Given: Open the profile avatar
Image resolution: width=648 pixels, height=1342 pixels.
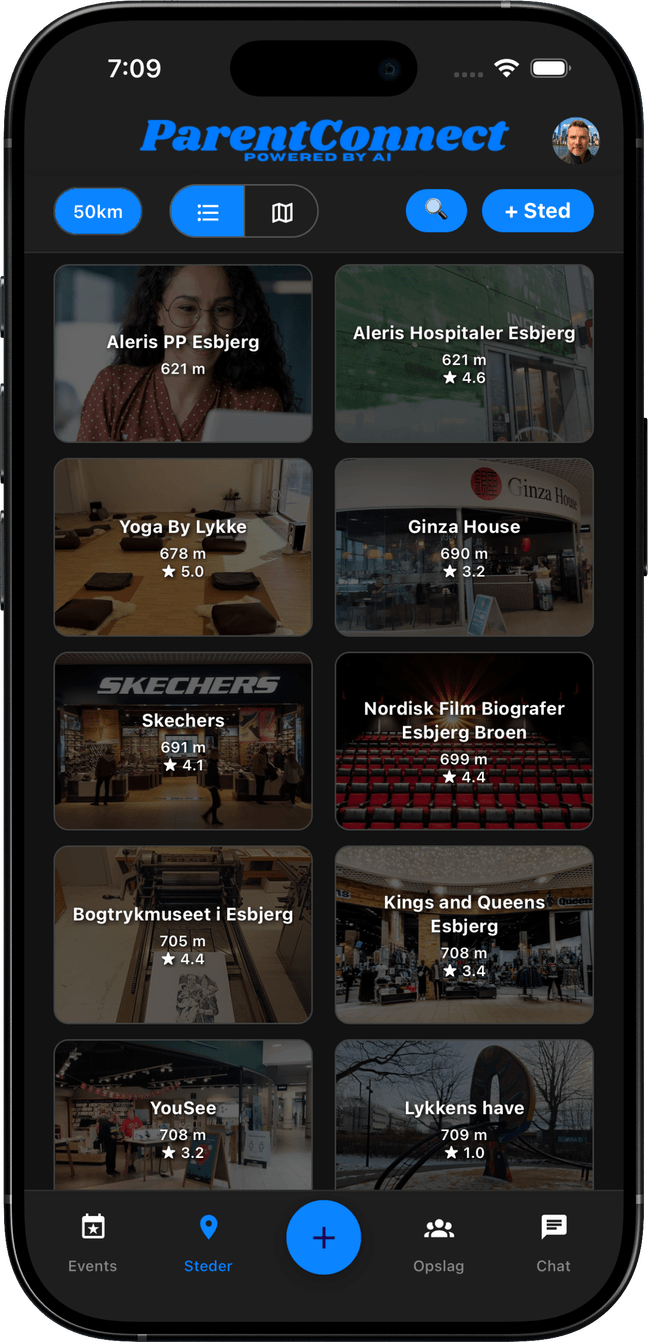Looking at the screenshot, I should point(575,141).
